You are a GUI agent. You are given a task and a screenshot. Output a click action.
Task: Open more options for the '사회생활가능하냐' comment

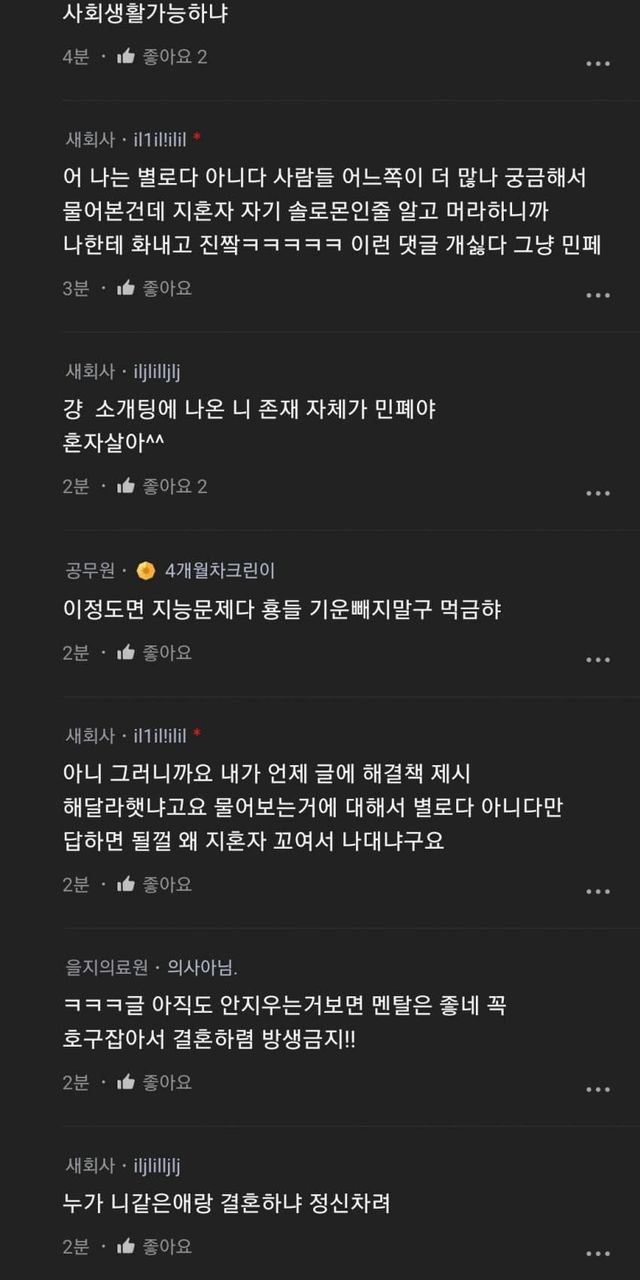click(597, 63)
